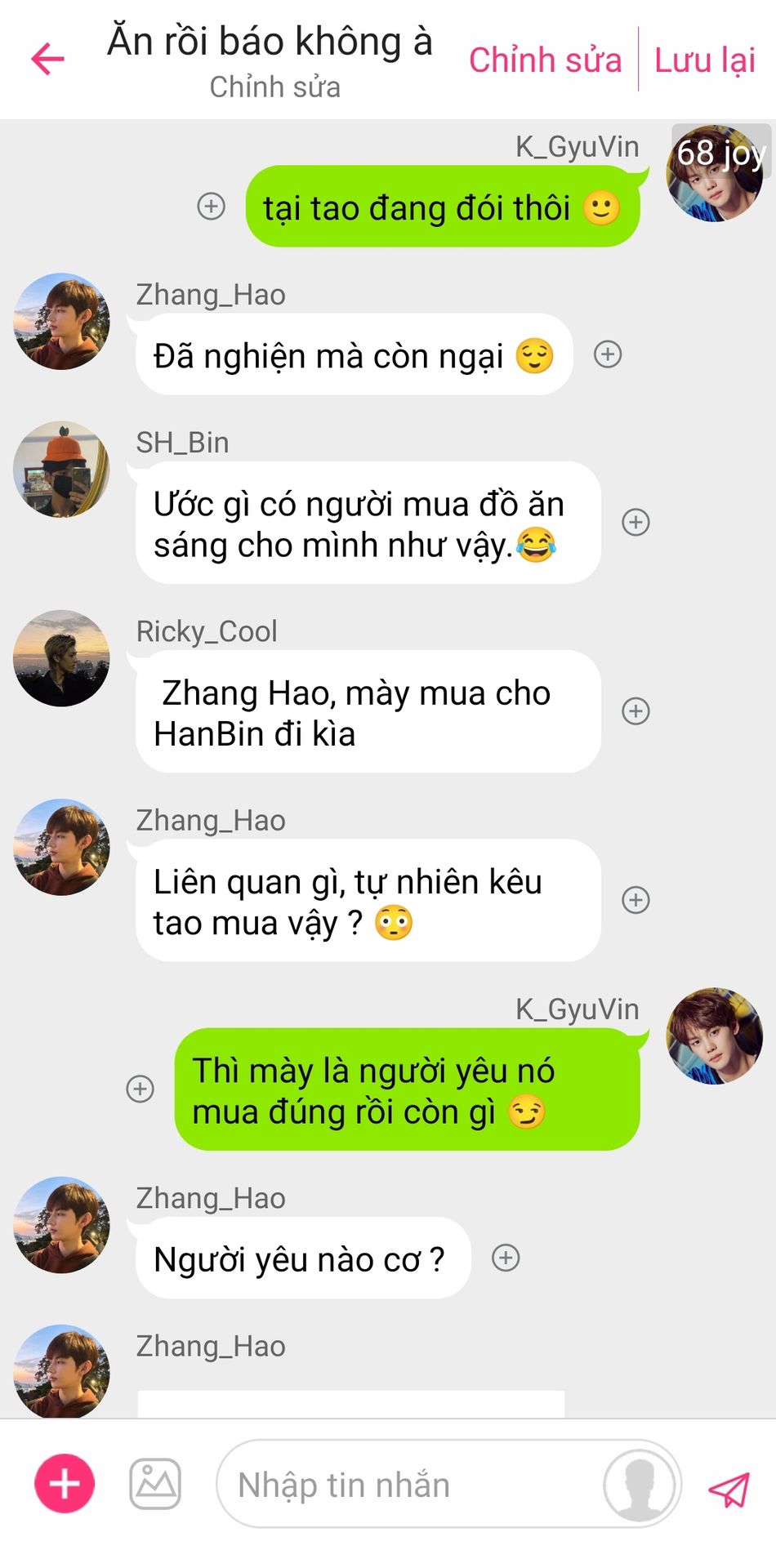Tap plus icon beside 'tại tao đang đói thôi'
The height and width of the screenshot is (1568, 776).
(212, 206)
